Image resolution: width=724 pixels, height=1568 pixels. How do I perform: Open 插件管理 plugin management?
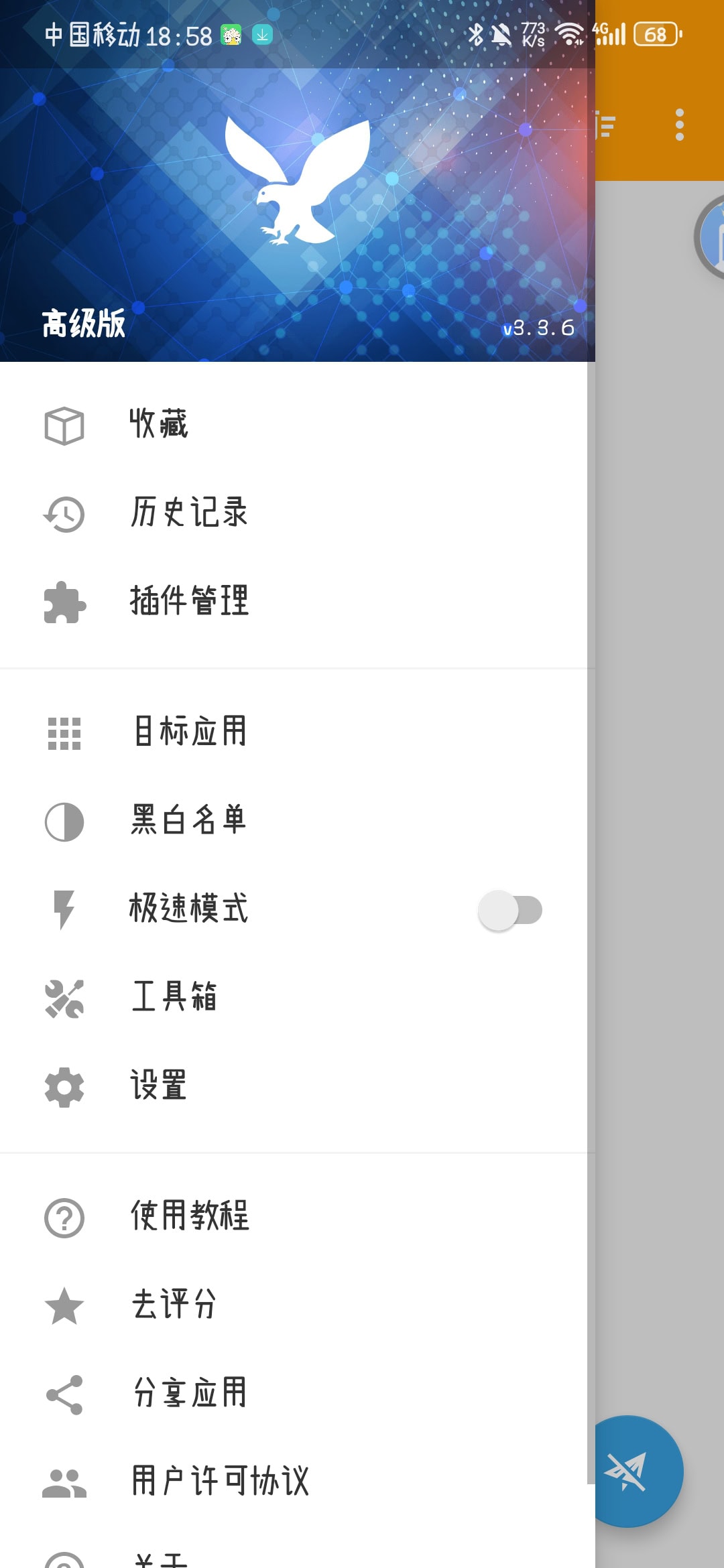tap(188, 601)
